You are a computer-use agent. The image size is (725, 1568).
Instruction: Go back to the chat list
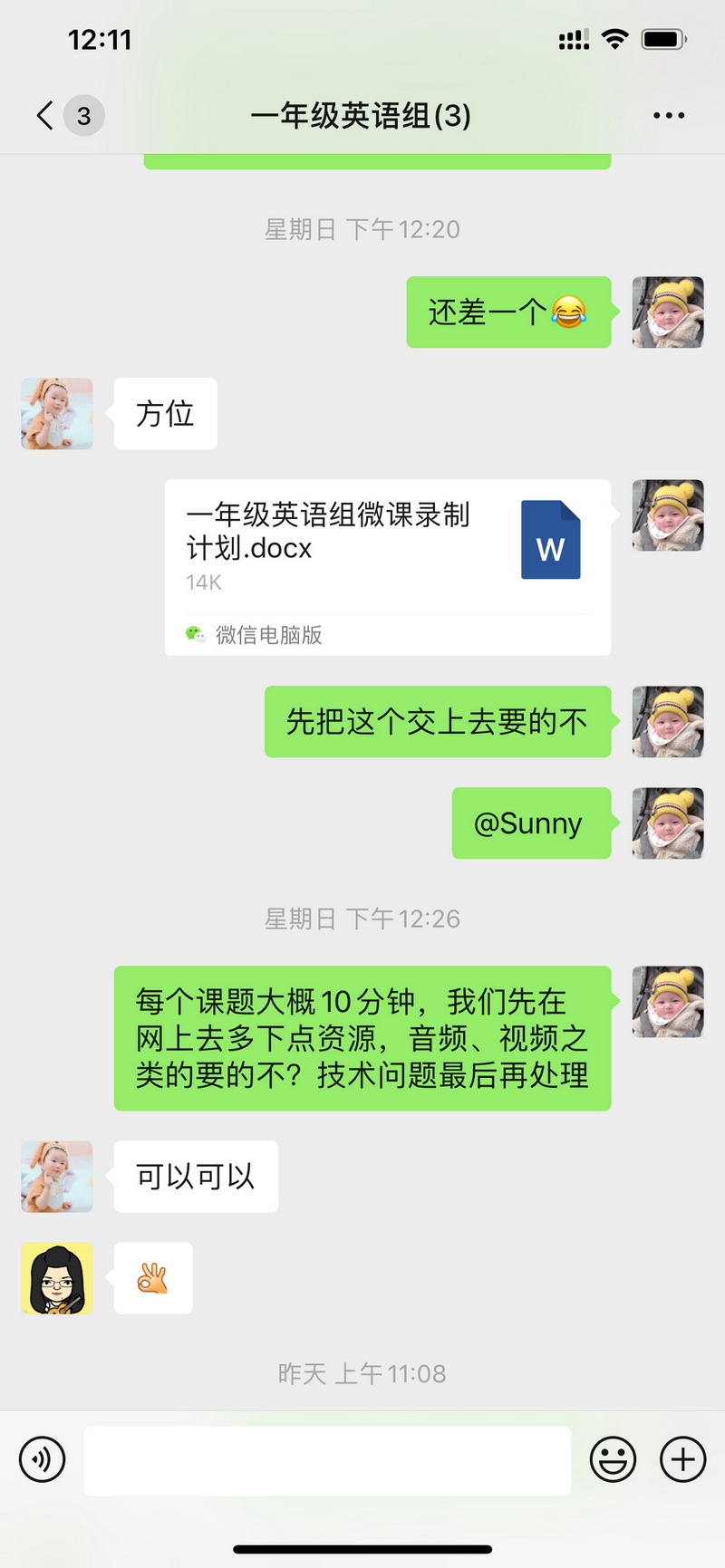(45, 116)
